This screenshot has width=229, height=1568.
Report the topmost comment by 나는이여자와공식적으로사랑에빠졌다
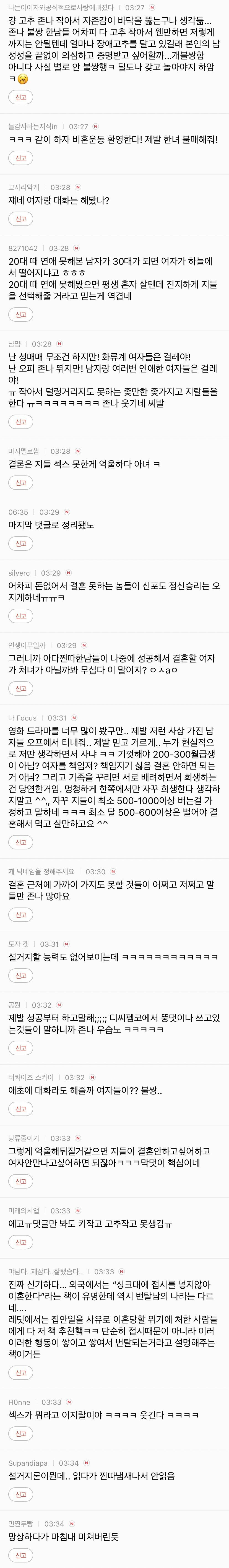pyautogui.click(x=21, y=97)
